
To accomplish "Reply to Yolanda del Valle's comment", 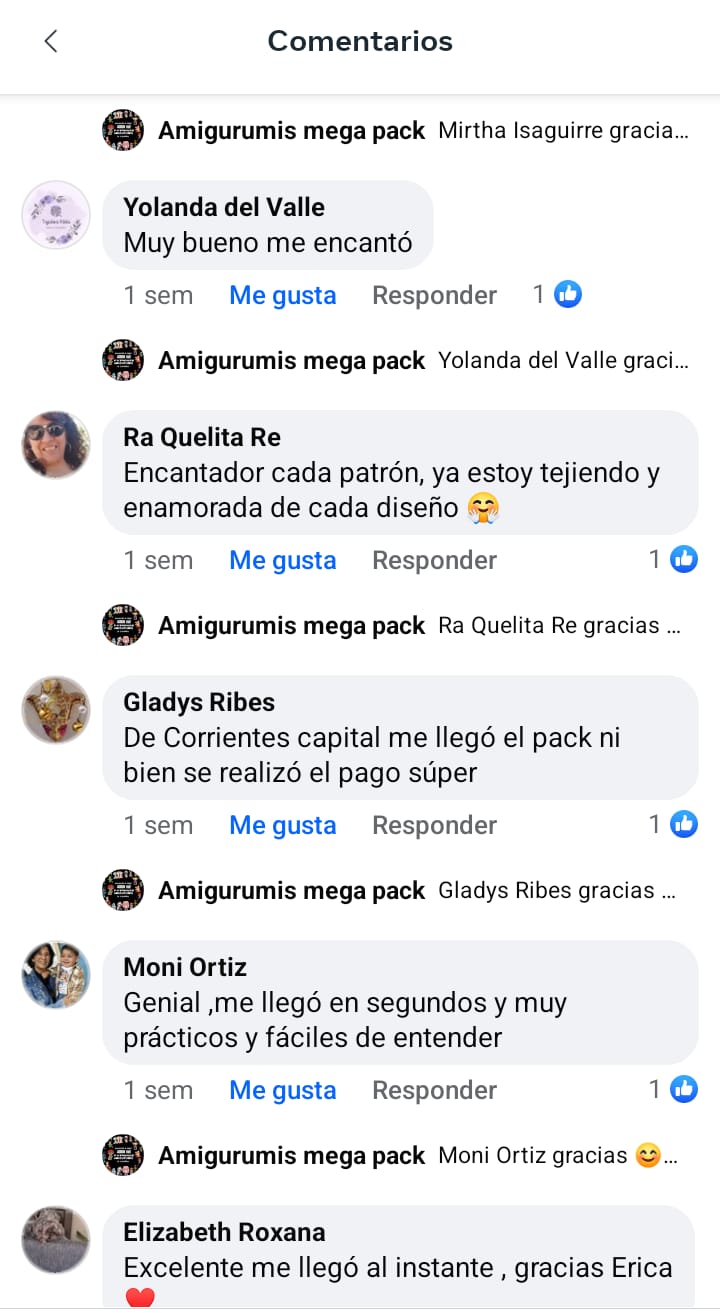I will pos(434,295).
